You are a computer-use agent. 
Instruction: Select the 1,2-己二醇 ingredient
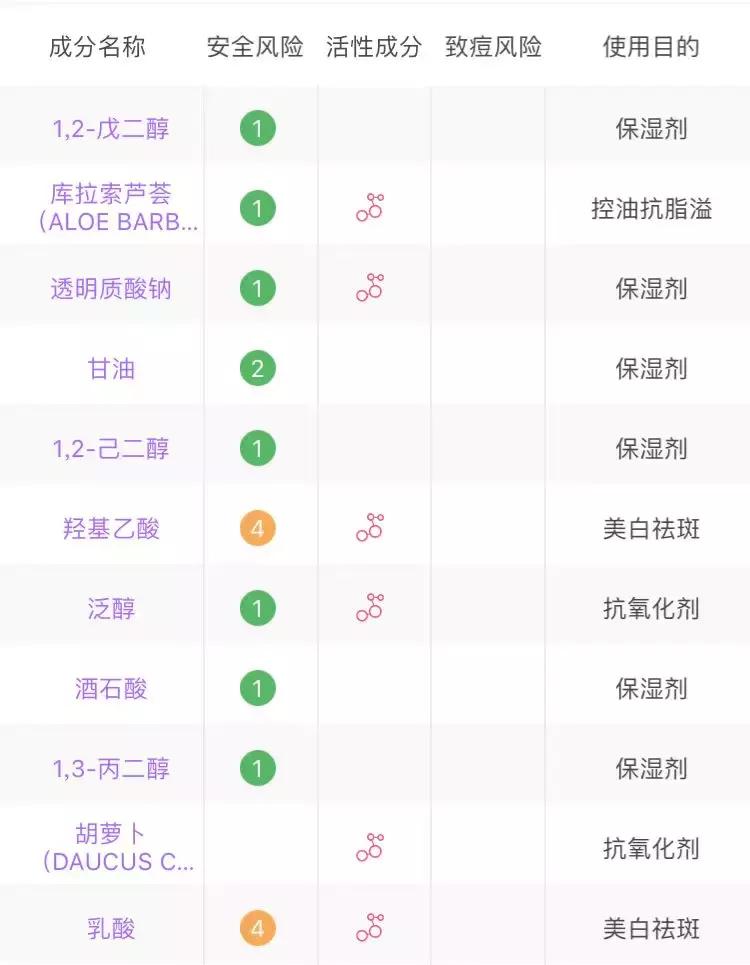[111, 449]
